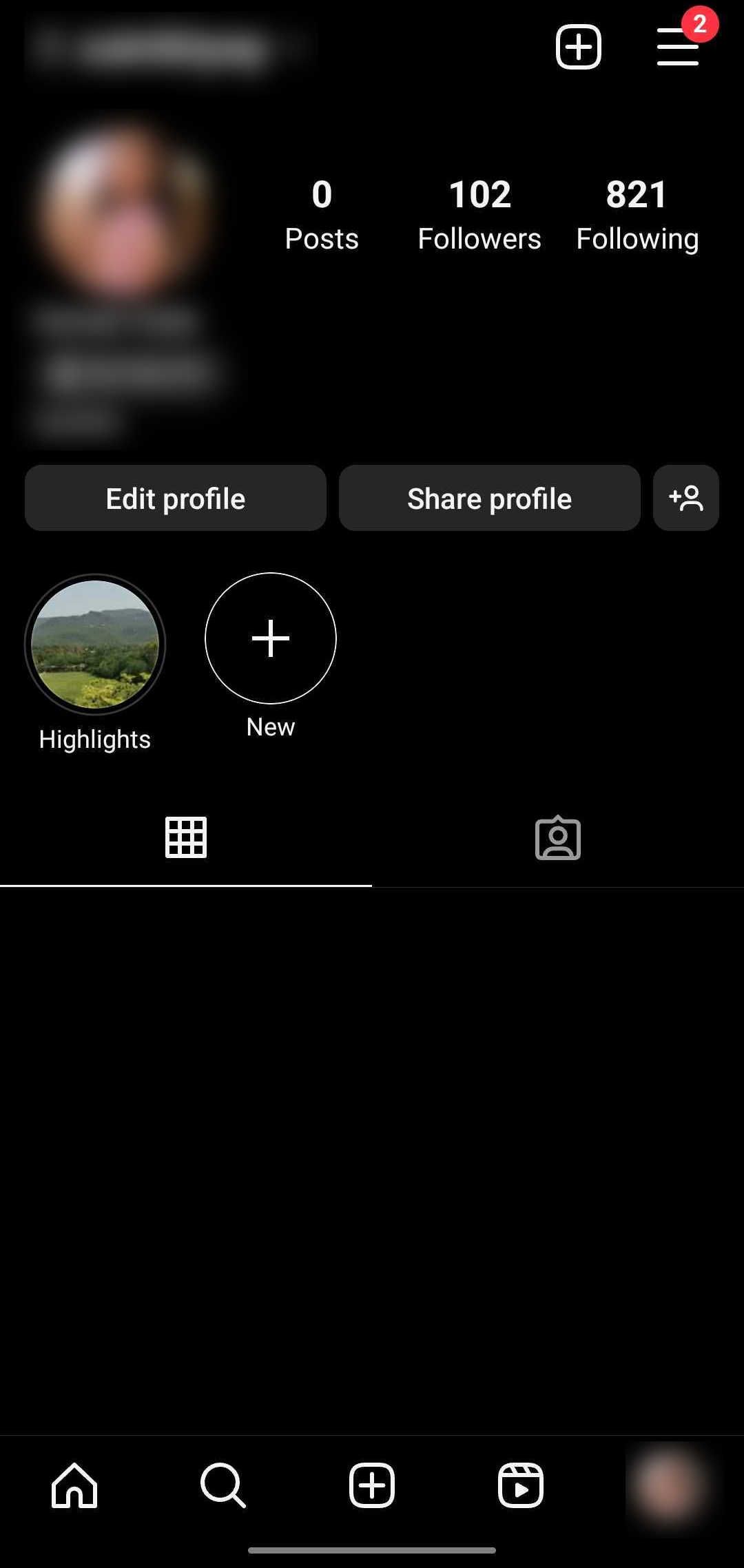Tap the profile picture at top
The height and width of the screenshot is (1568, 744).
(x=127, y=207)
